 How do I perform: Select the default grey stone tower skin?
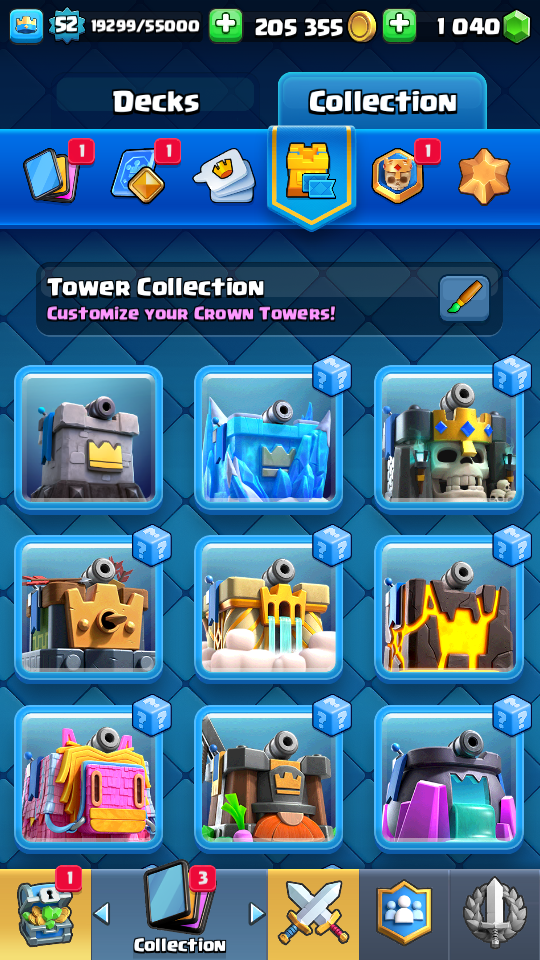[x=89, y=438]
